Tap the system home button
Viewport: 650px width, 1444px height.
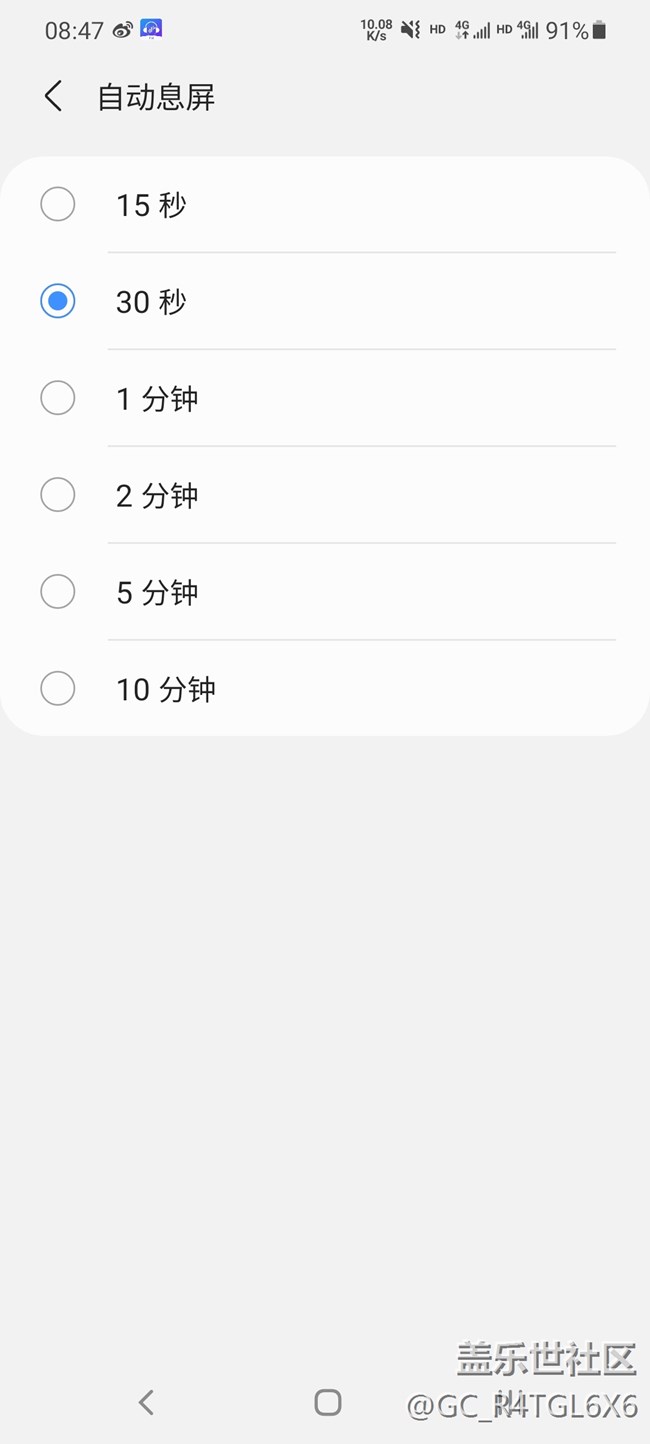coord(327,1402)
